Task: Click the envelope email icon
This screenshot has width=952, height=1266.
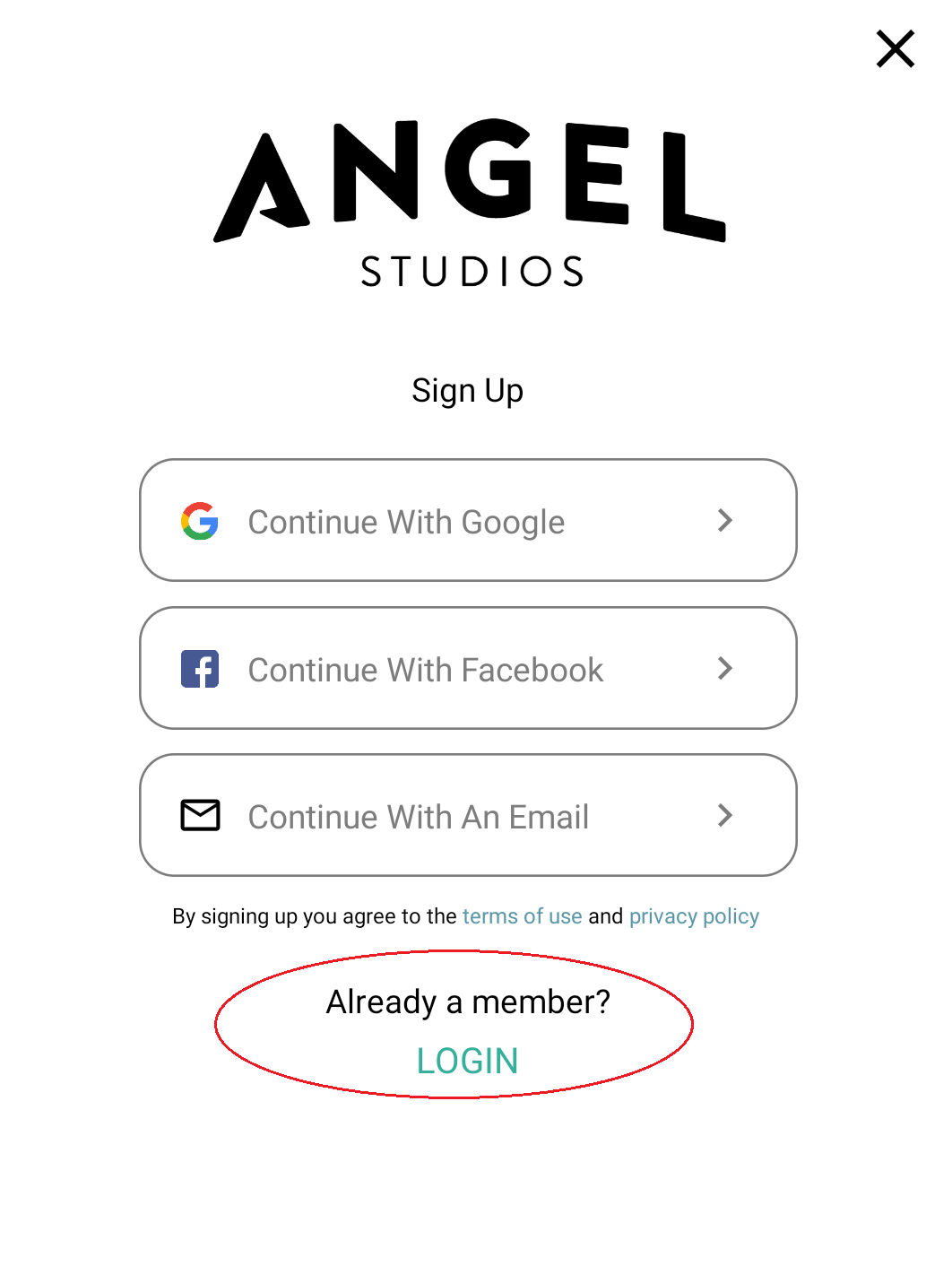Action: 201,816
